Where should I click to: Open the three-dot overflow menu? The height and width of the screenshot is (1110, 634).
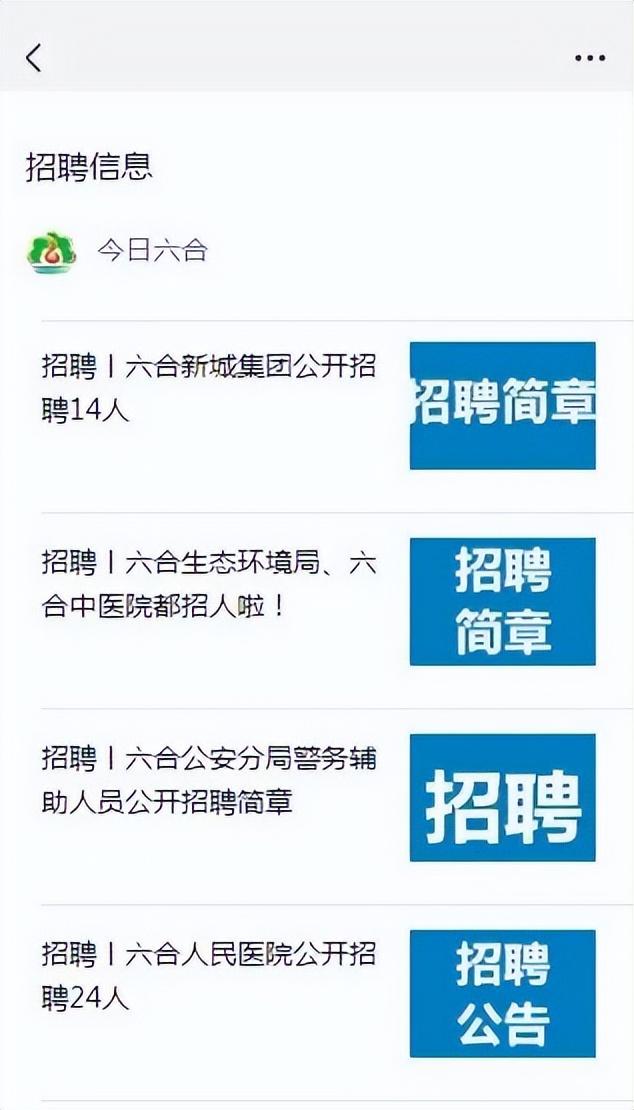pyautogui.click(x=590, y=58)
